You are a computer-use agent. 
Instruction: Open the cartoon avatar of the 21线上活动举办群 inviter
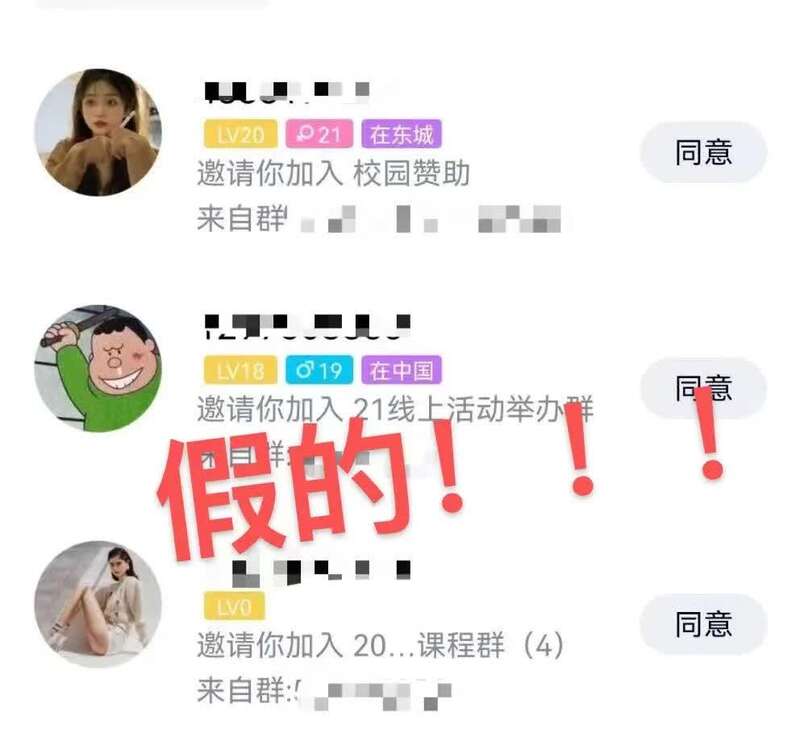(97, 369)
